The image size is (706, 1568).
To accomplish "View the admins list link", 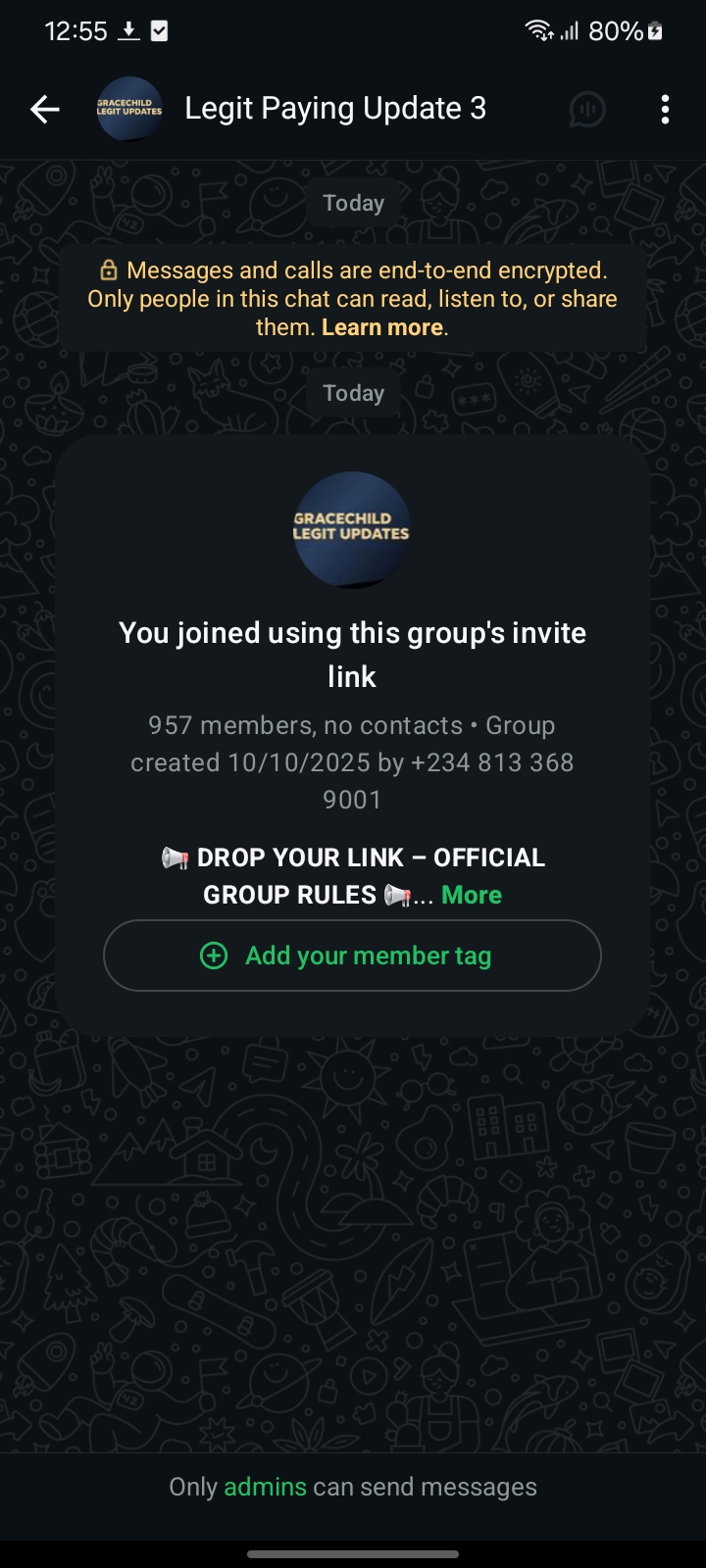I will pyautogui.click(x=265, y=1487).
